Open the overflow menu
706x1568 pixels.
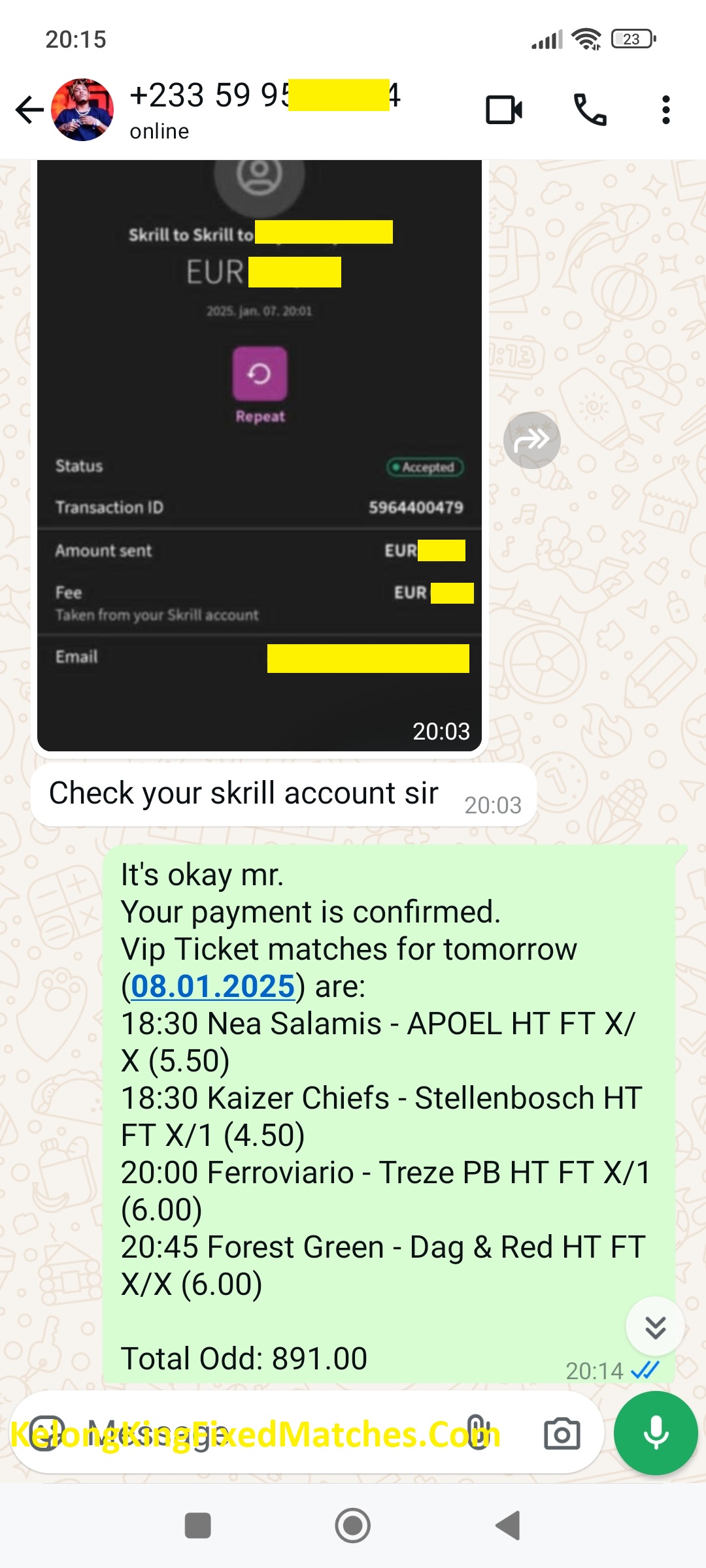(x=665, y=110)
